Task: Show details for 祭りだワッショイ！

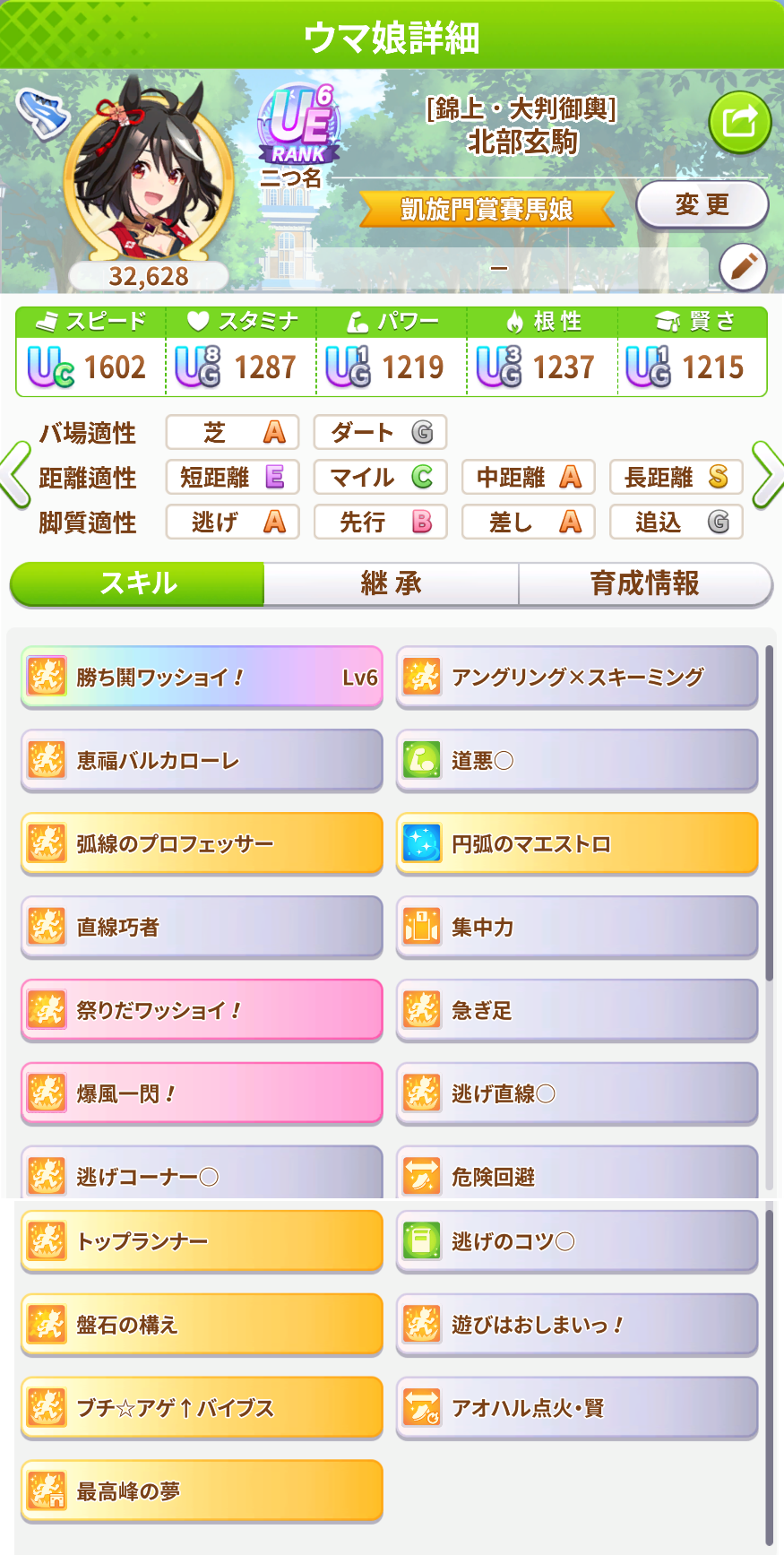Action: coord(202,1011)
